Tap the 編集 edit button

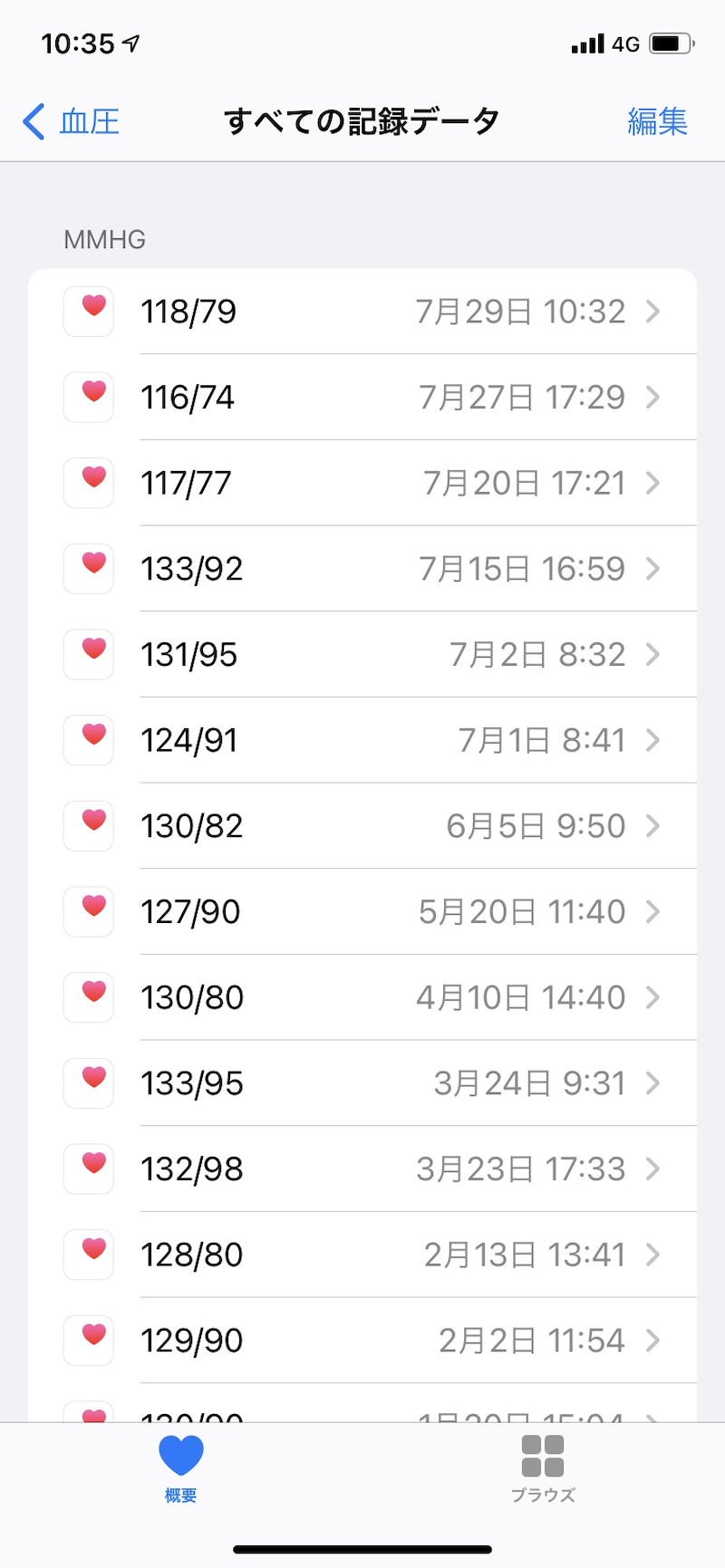coord(657,121)
